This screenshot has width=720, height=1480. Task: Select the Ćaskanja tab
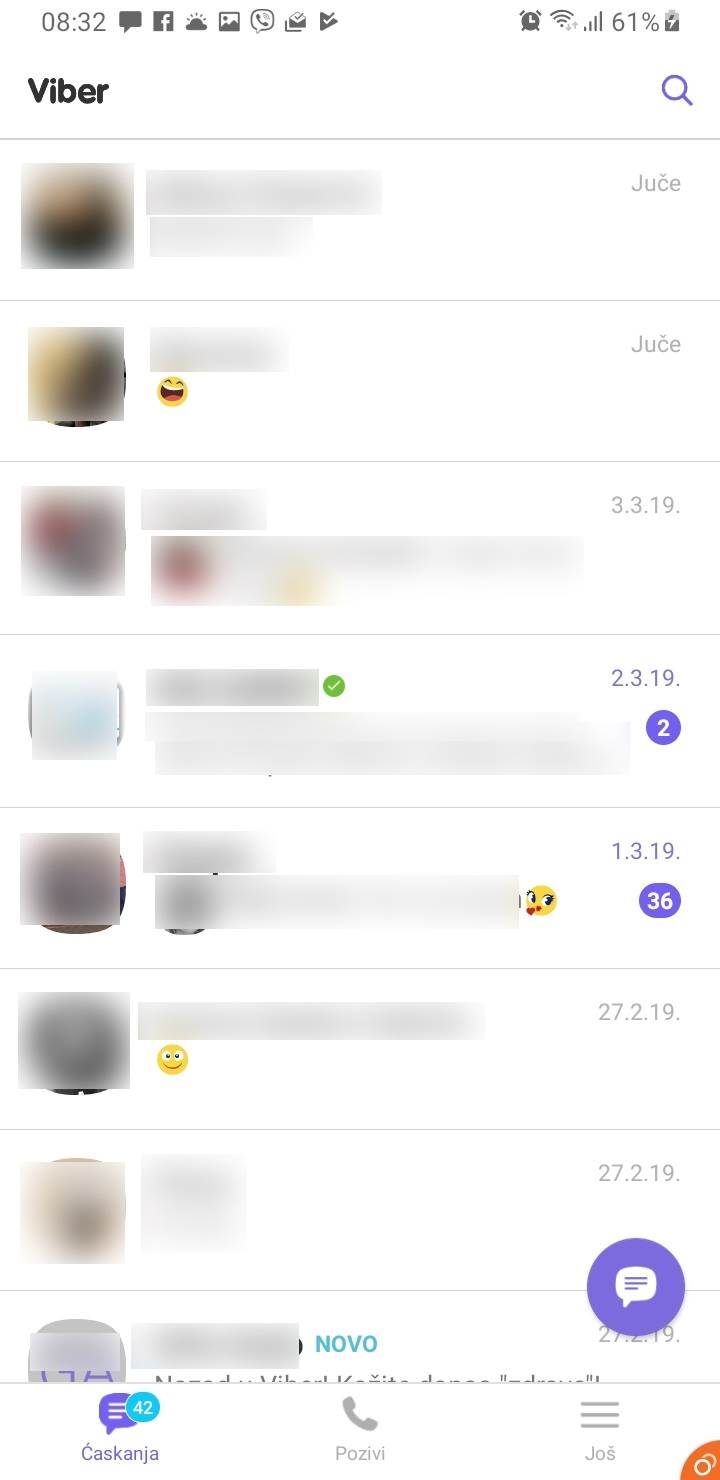click(120, 1430)
